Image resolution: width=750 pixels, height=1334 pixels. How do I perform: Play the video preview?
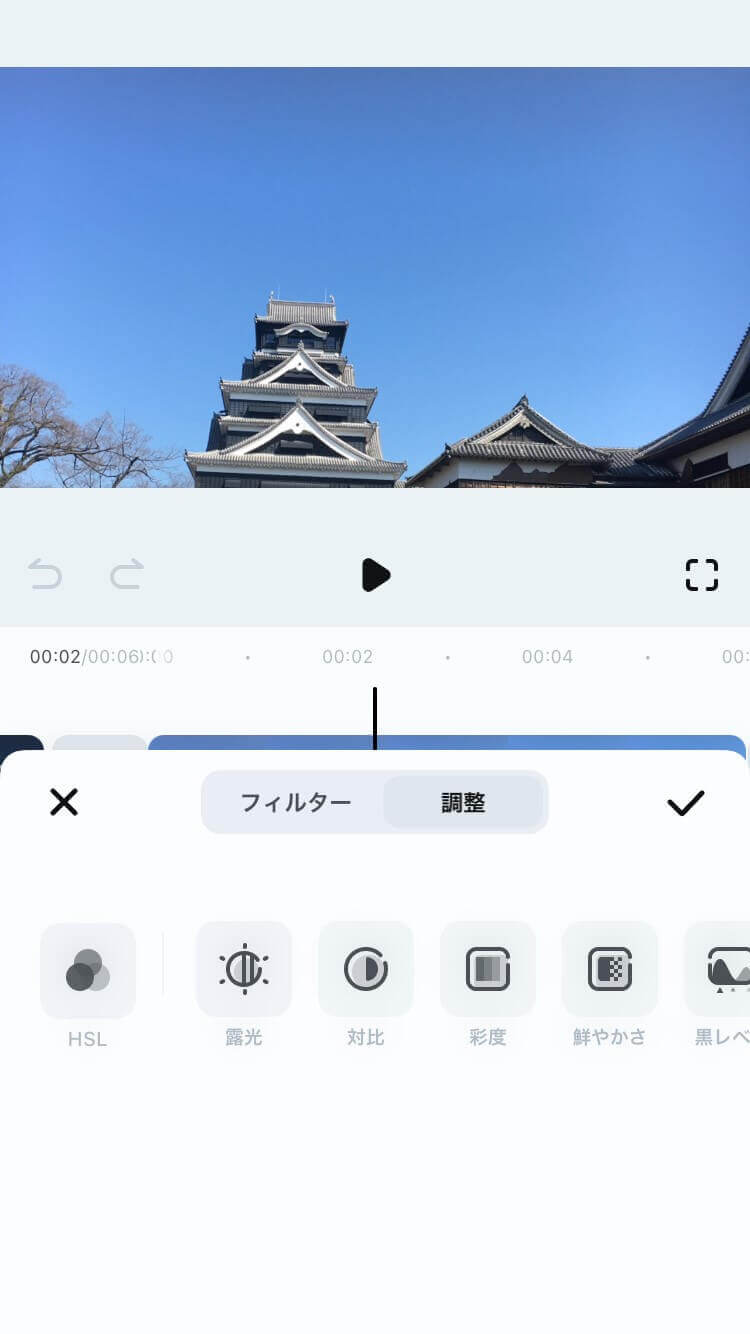(375, 575)
